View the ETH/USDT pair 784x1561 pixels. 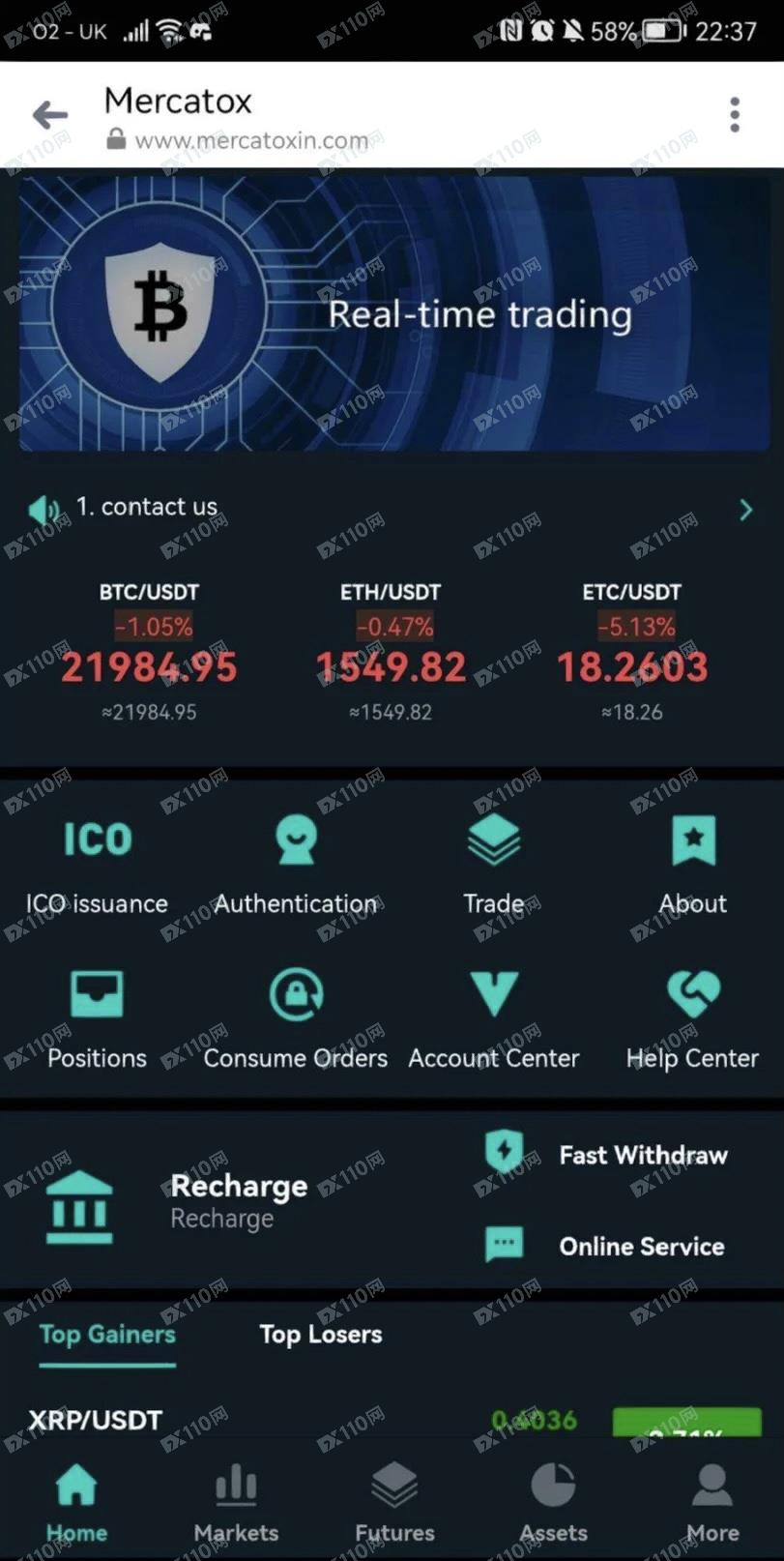tap(391, 652)
